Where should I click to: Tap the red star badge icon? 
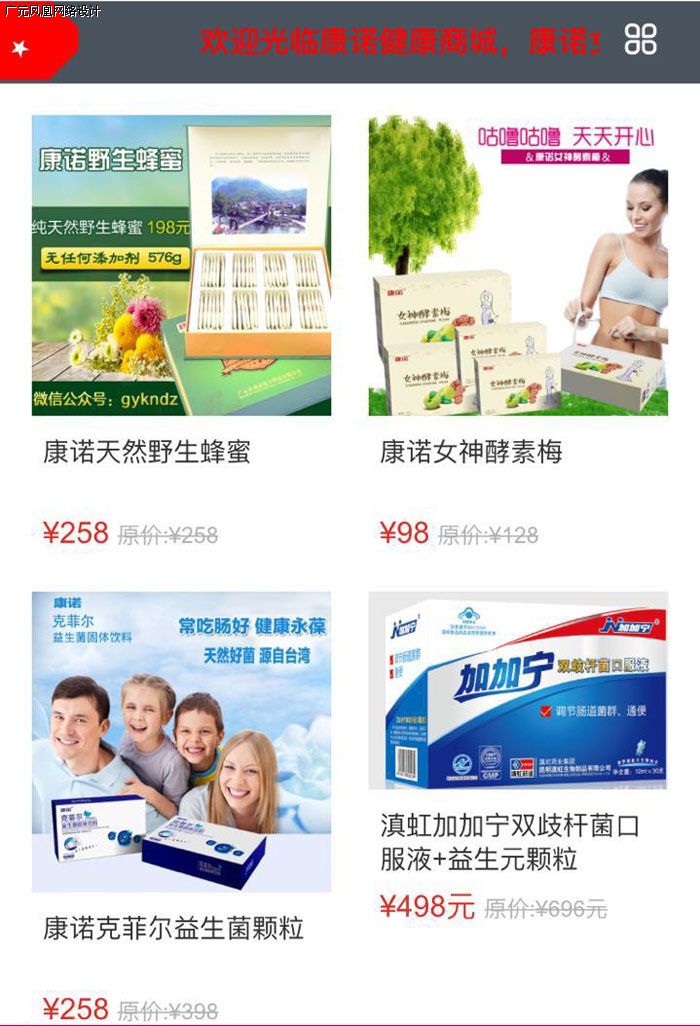pyautogui.click(x=21, y=47)
